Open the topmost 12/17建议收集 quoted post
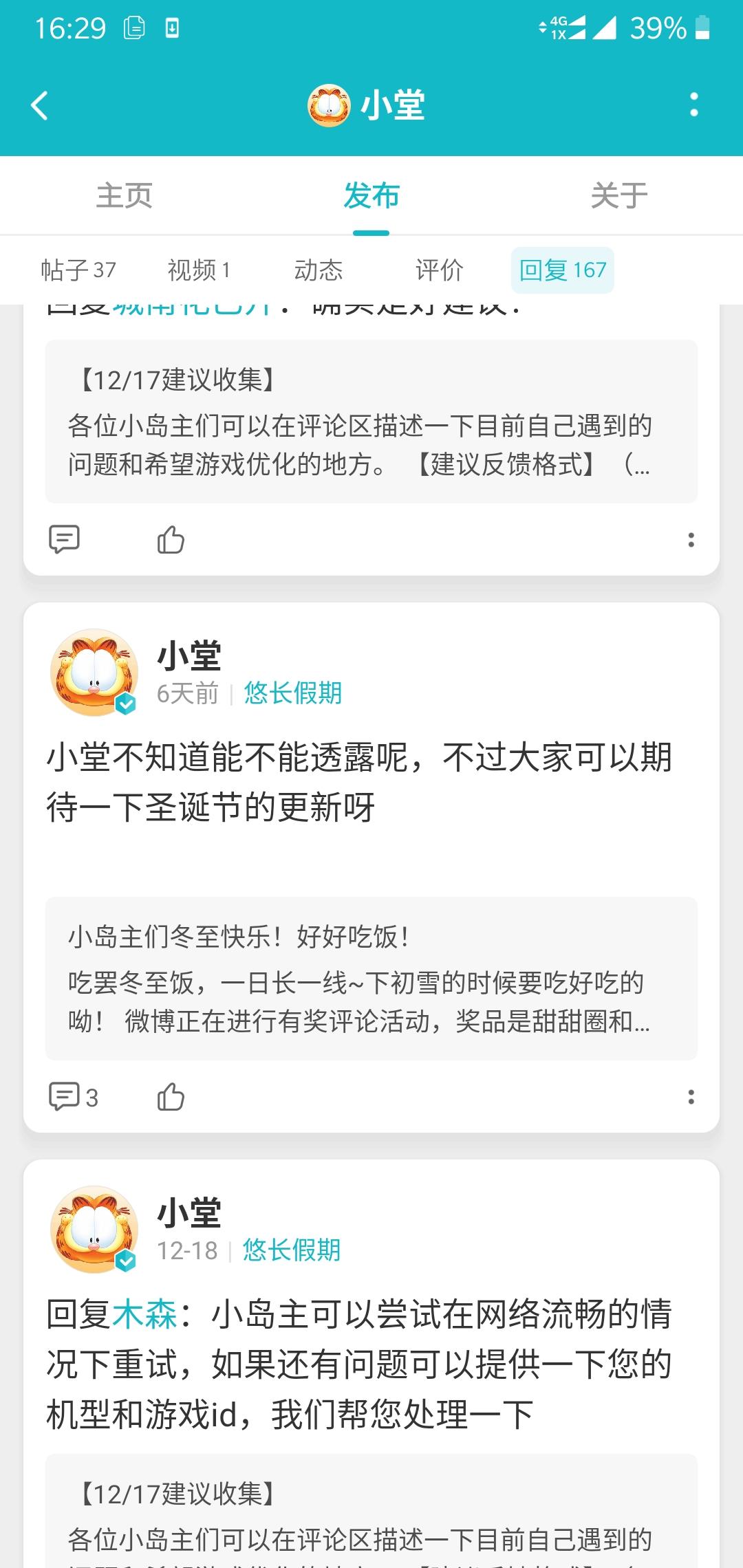The image size is (743, 1568). coord(371,421)
